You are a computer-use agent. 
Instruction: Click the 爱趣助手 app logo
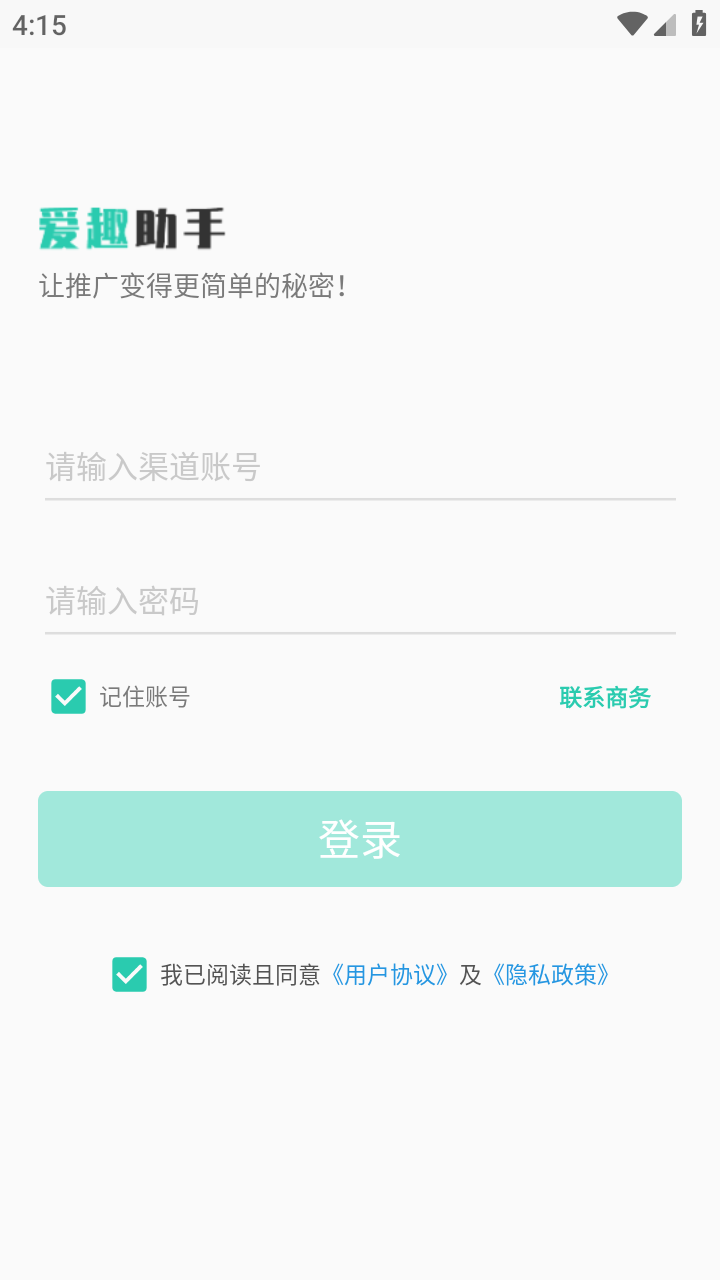click(x=130, y=228)
